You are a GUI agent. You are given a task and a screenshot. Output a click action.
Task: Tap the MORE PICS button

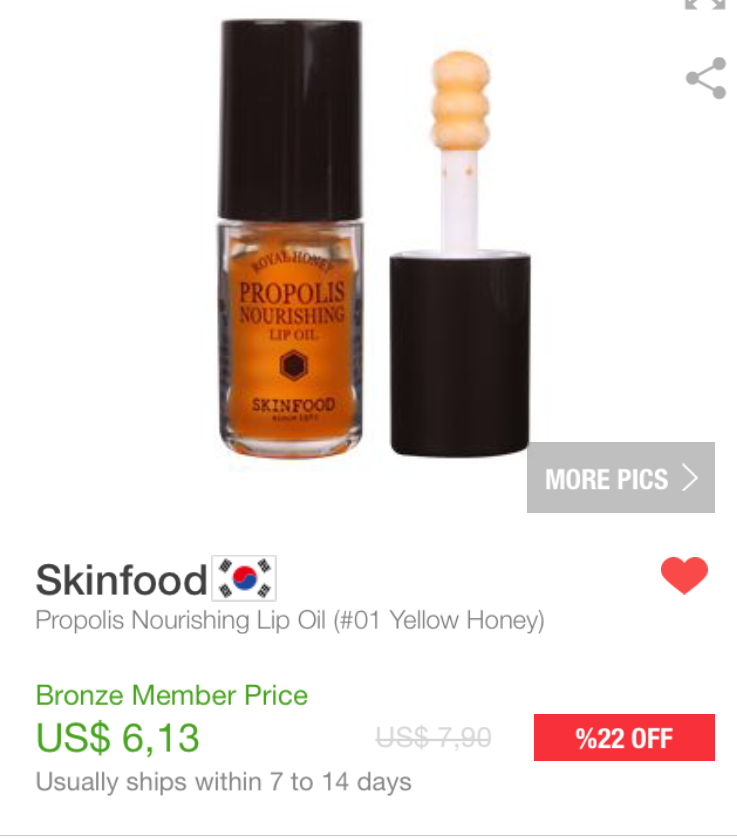[620, 478]
